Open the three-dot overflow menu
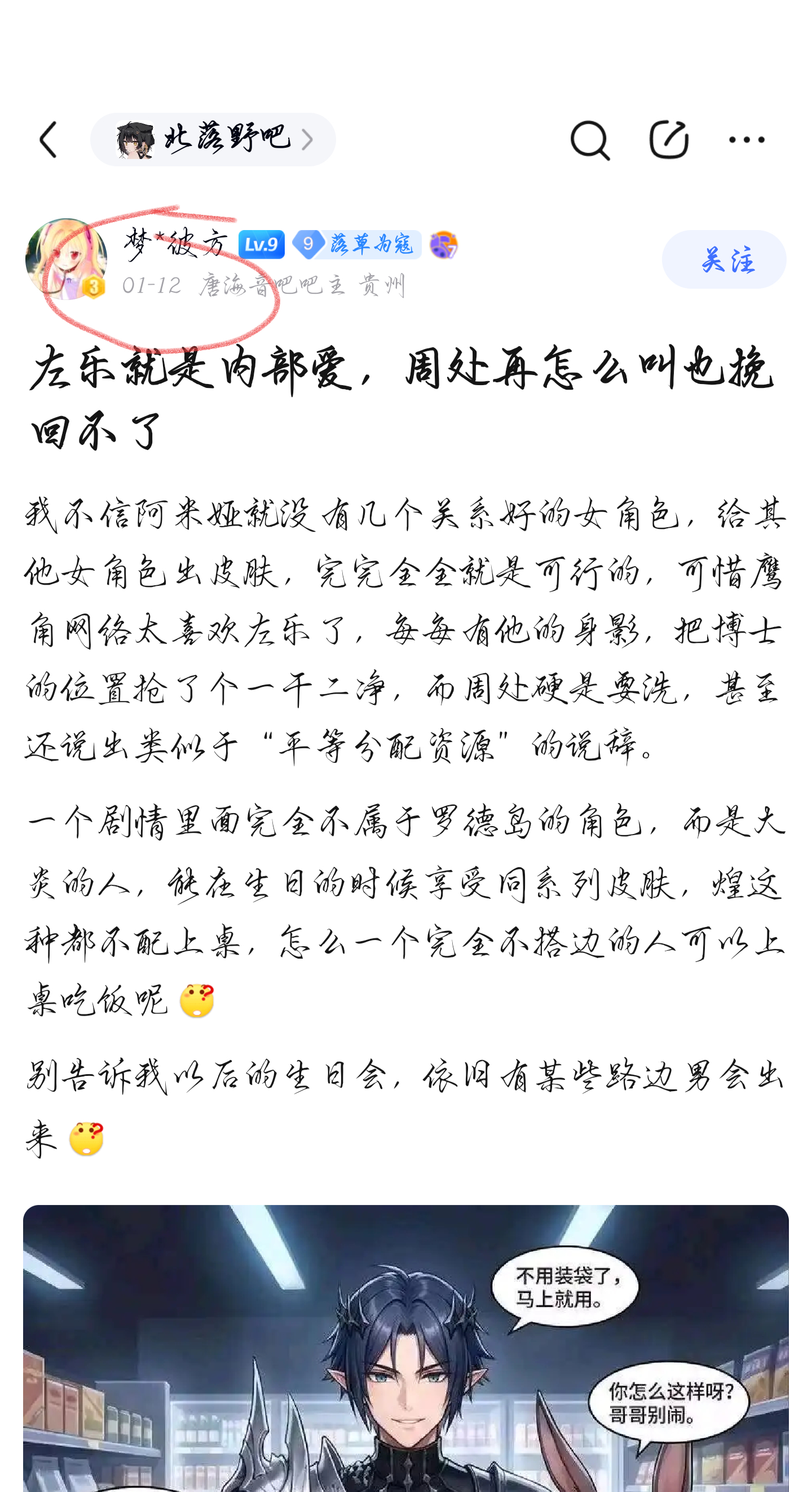 [x=746, y=140]
